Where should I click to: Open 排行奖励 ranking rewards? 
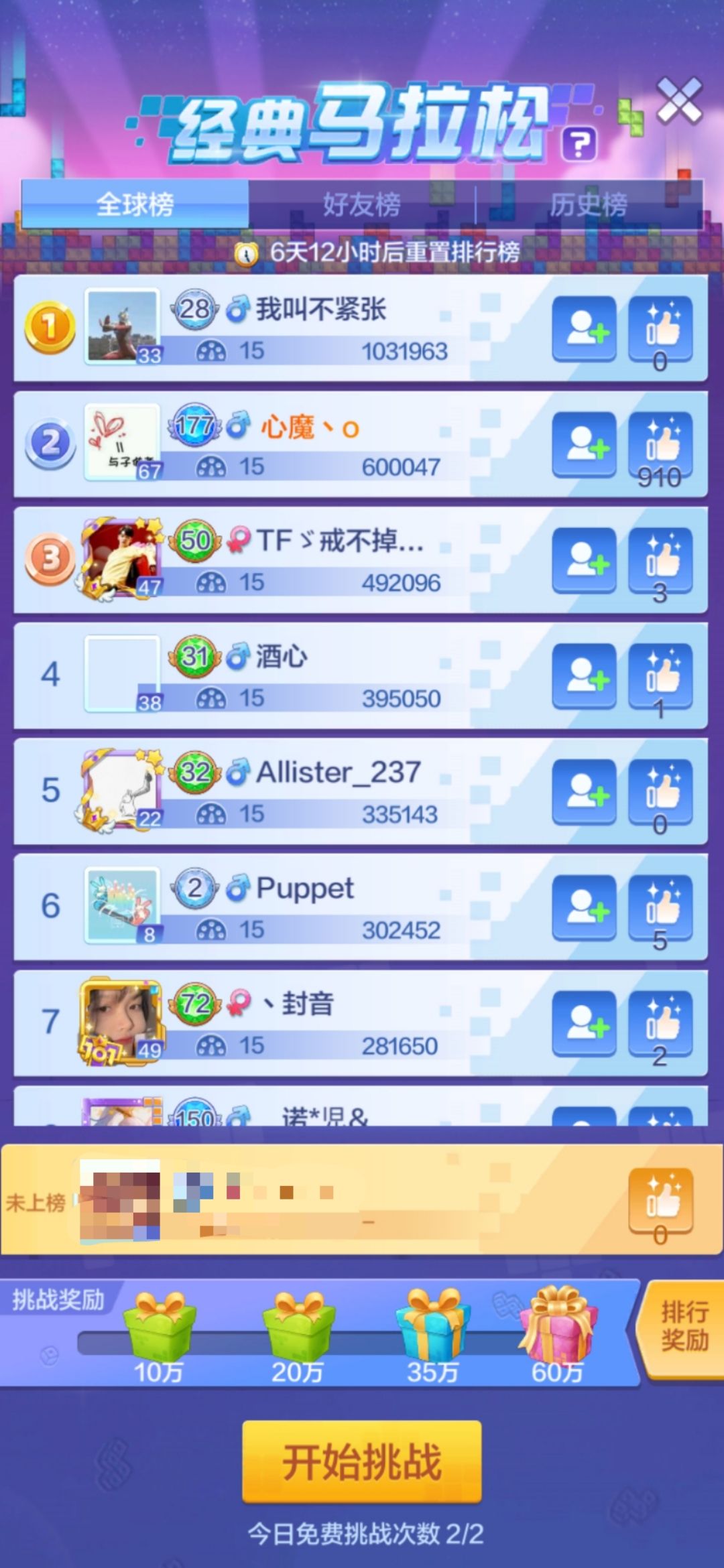(x=683, y=1325)
